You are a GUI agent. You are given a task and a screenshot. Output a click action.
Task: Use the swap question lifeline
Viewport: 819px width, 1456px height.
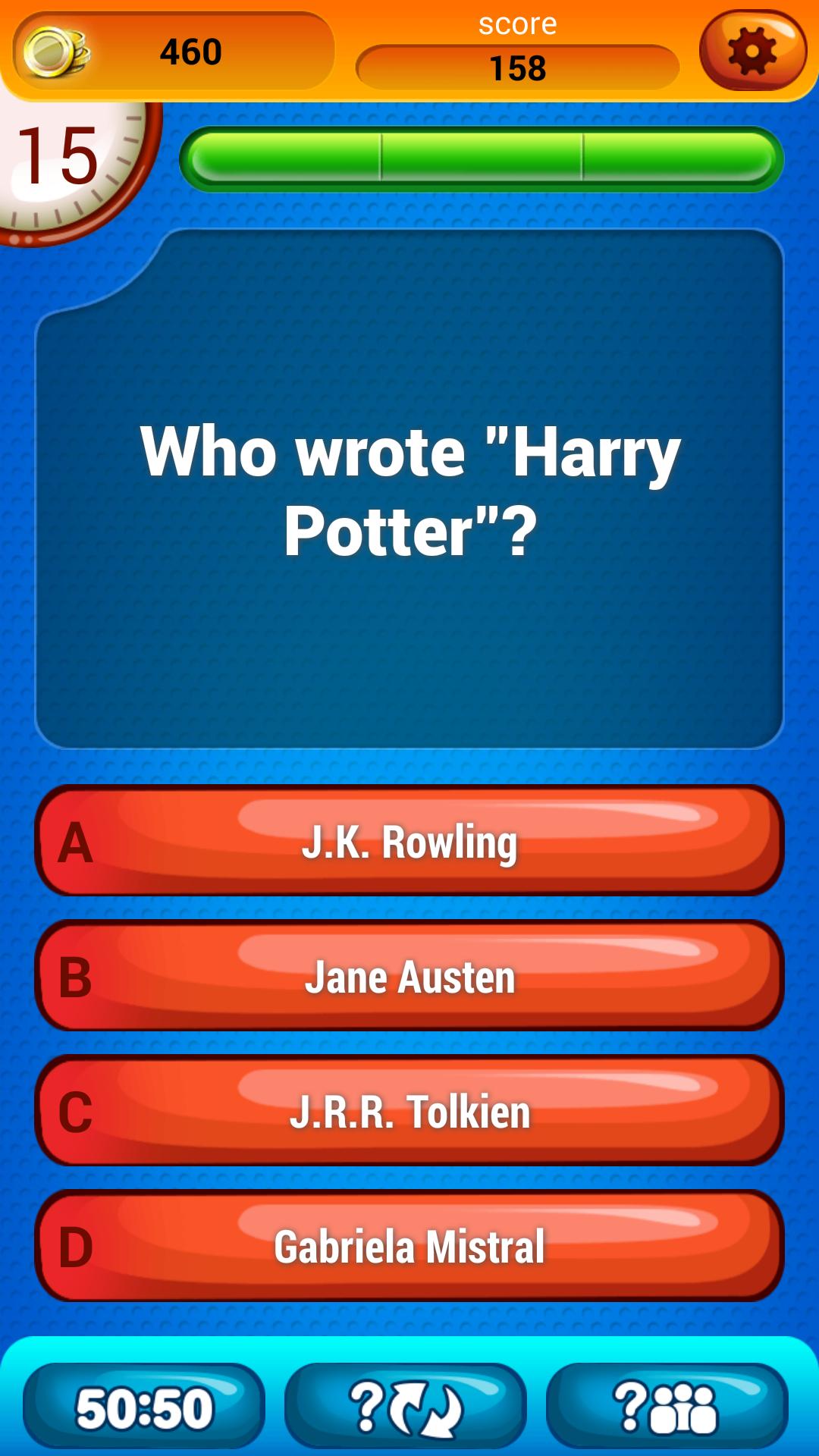[x=406, y=1407]
